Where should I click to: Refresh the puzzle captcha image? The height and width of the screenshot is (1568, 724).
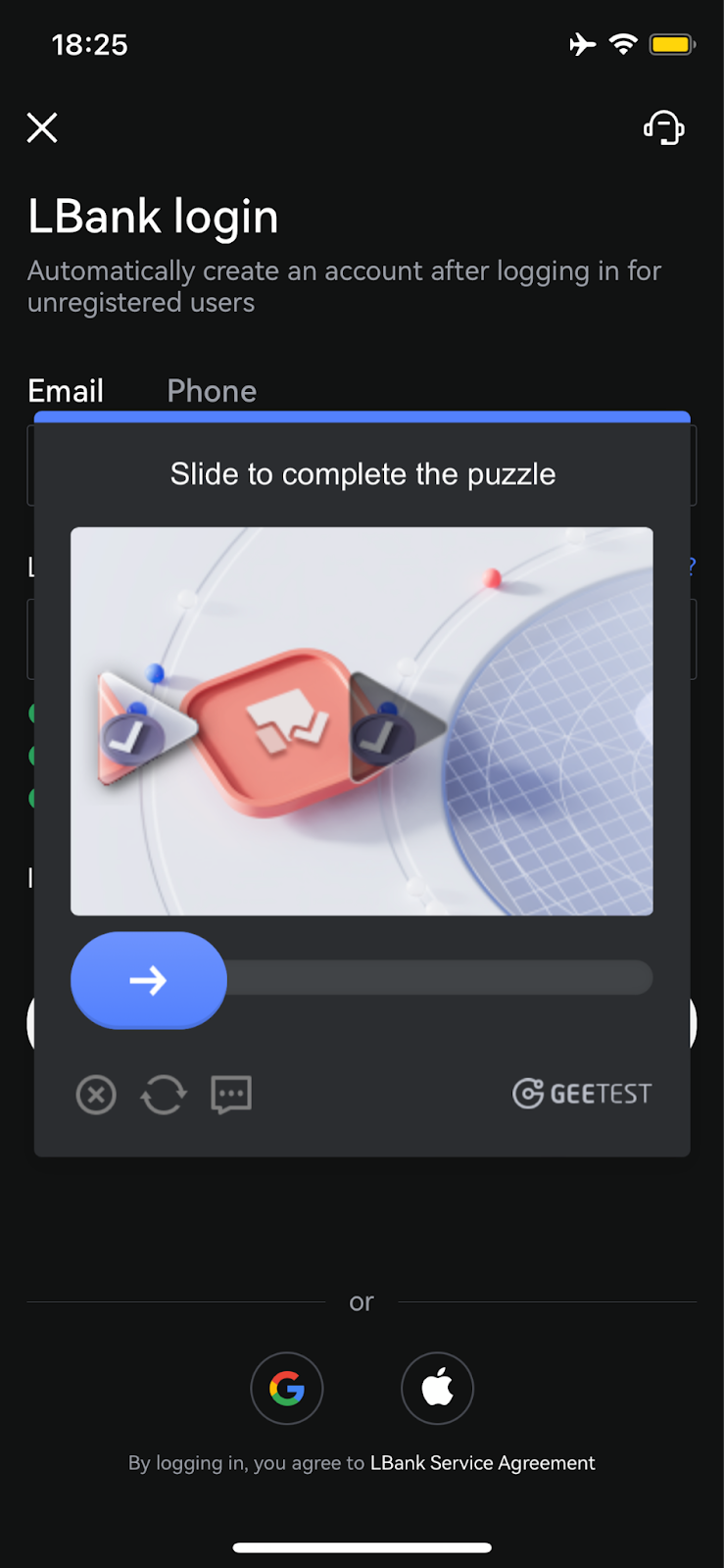[163, 1095]
